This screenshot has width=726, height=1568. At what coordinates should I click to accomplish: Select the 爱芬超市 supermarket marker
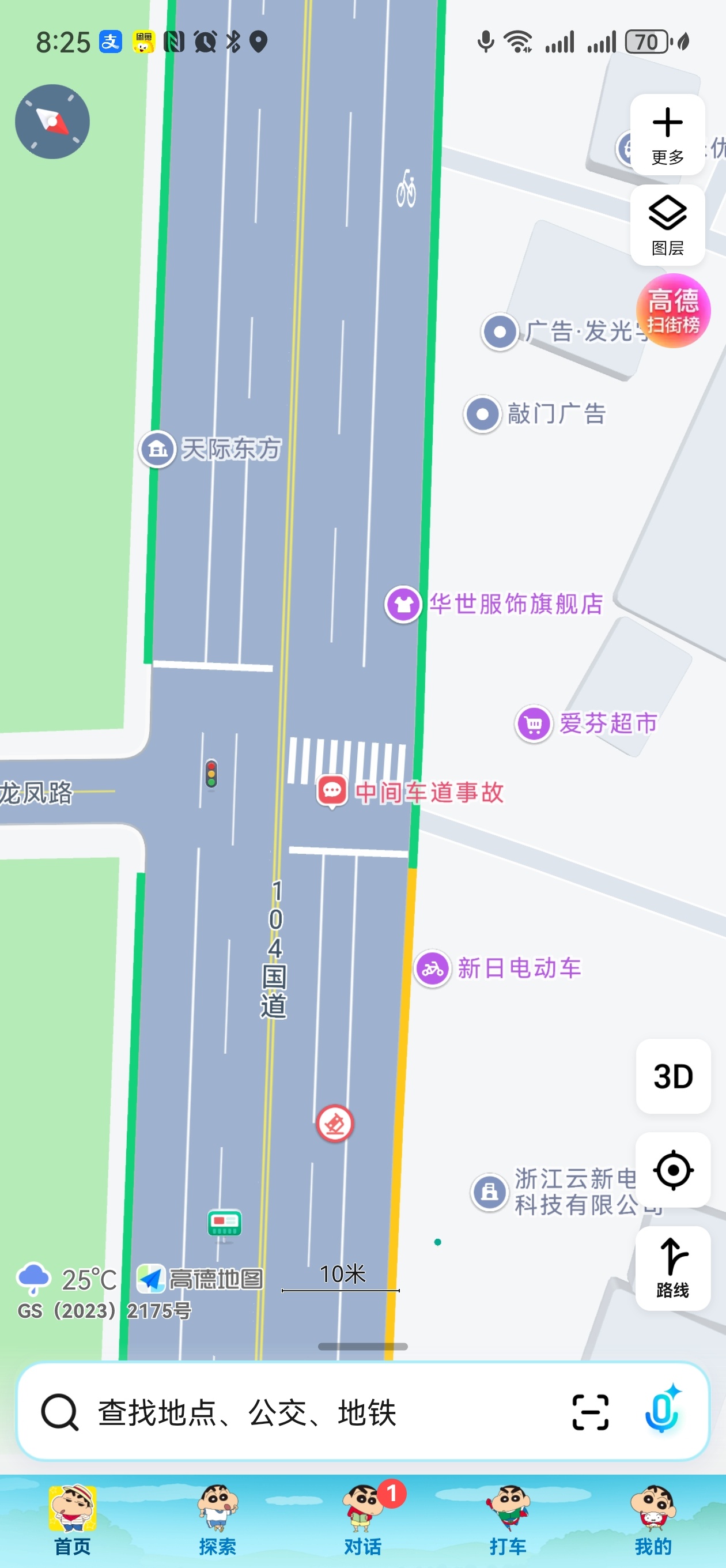tap(534, 723)
